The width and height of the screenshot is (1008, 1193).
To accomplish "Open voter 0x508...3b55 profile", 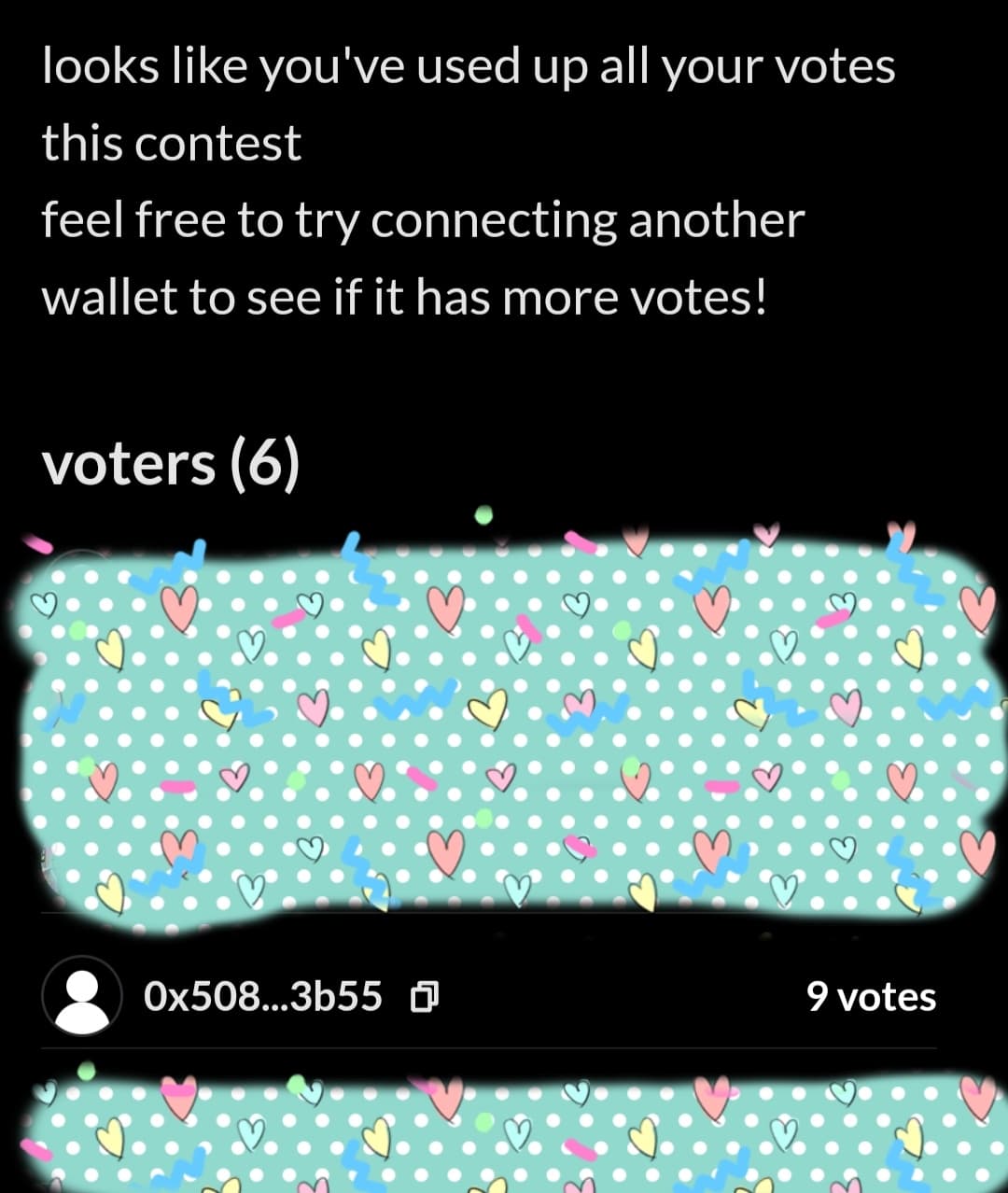I will (x=82, y=996).
